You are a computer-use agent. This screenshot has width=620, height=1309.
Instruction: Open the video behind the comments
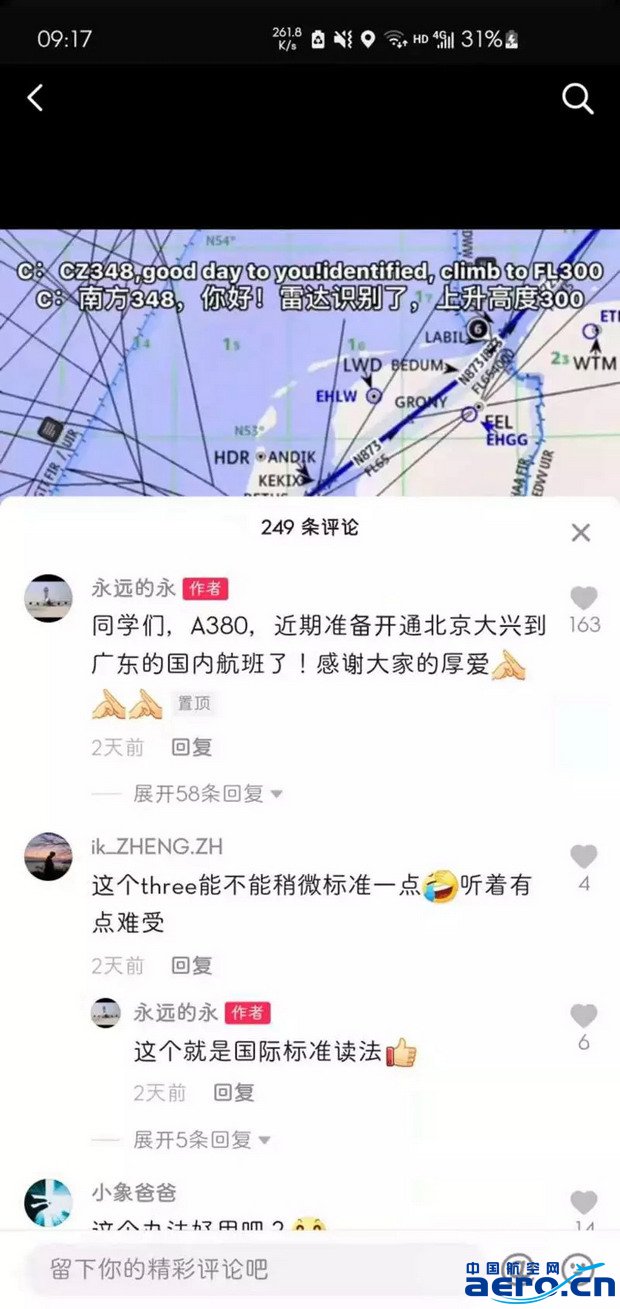(x=310, y=360)
